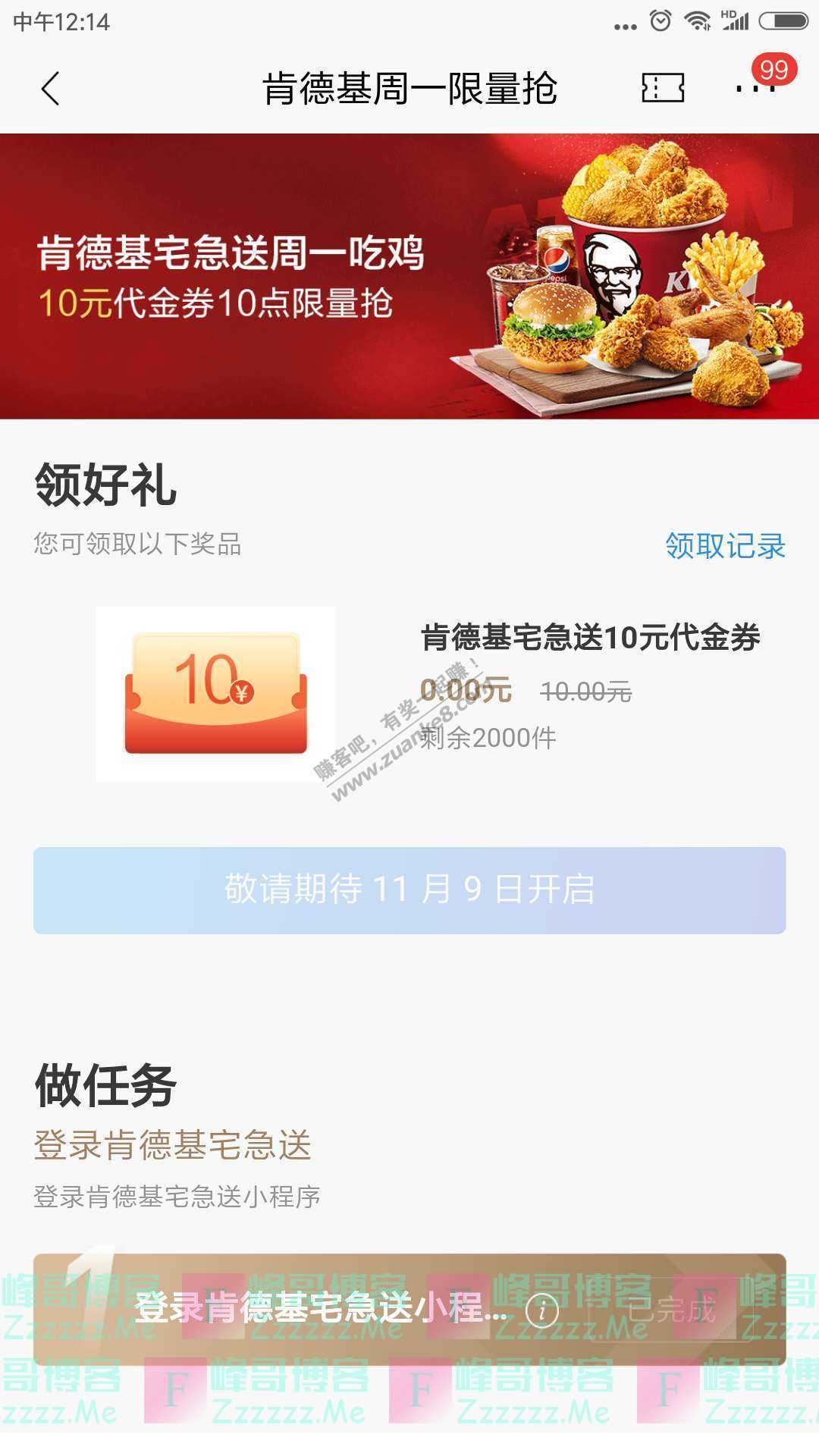Open the KFC banner promotion image
819x1456 pixels.
click(409, 277)
